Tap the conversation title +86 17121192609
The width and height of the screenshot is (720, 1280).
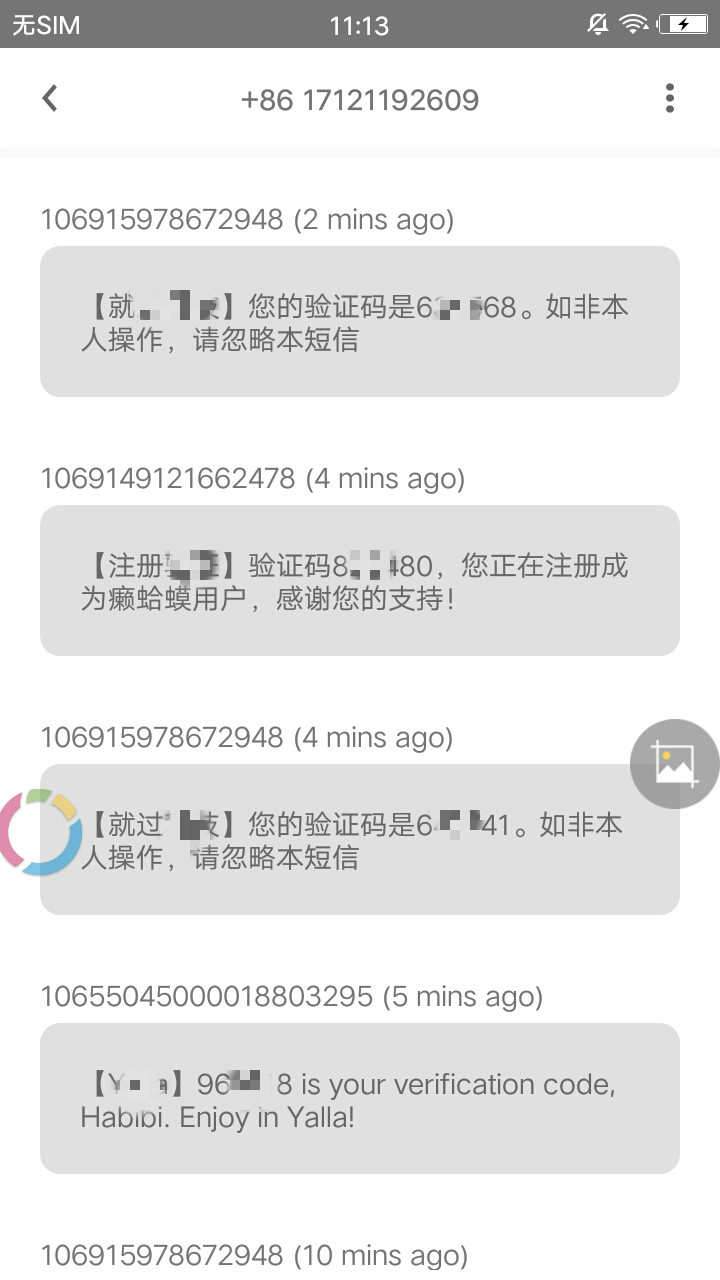360,98
